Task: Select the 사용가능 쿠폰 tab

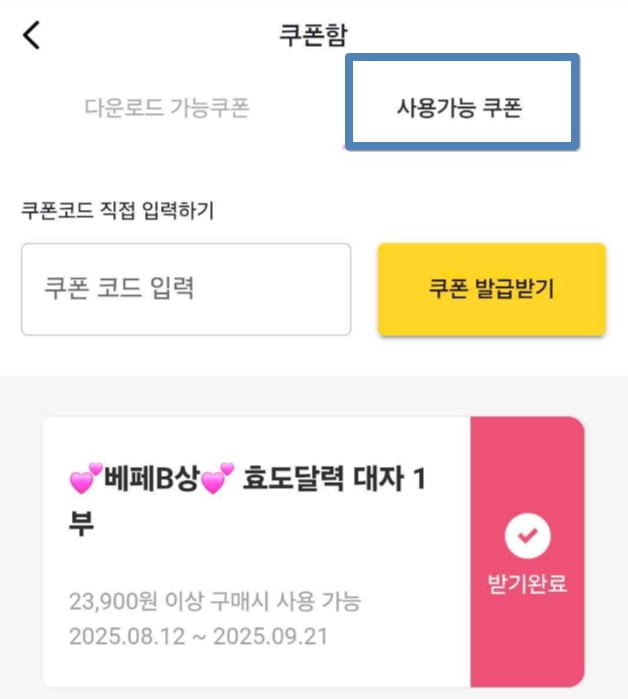Action: point(460,109)
